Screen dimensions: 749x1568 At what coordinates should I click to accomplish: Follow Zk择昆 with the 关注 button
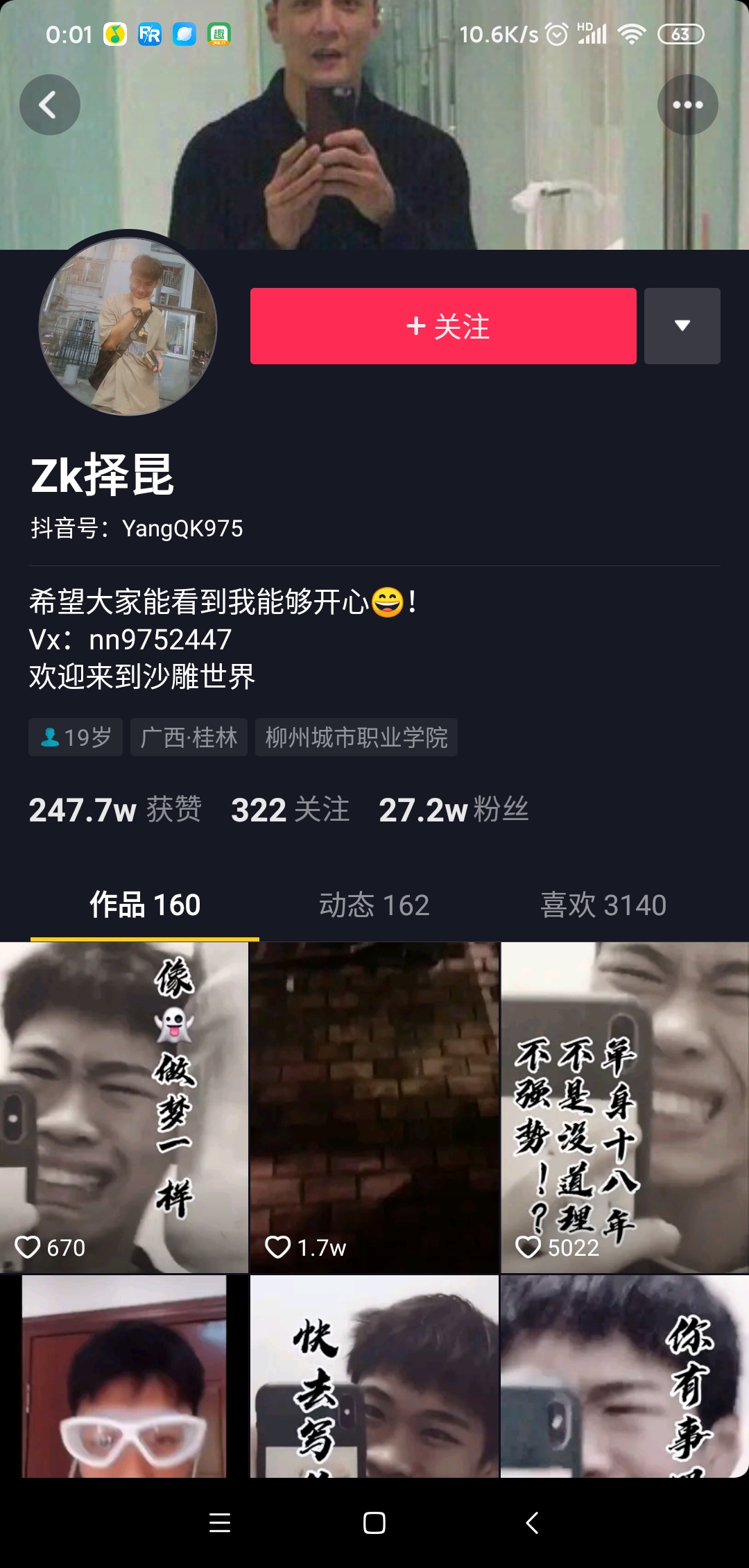pyautogui.click(x=443, y=326)
